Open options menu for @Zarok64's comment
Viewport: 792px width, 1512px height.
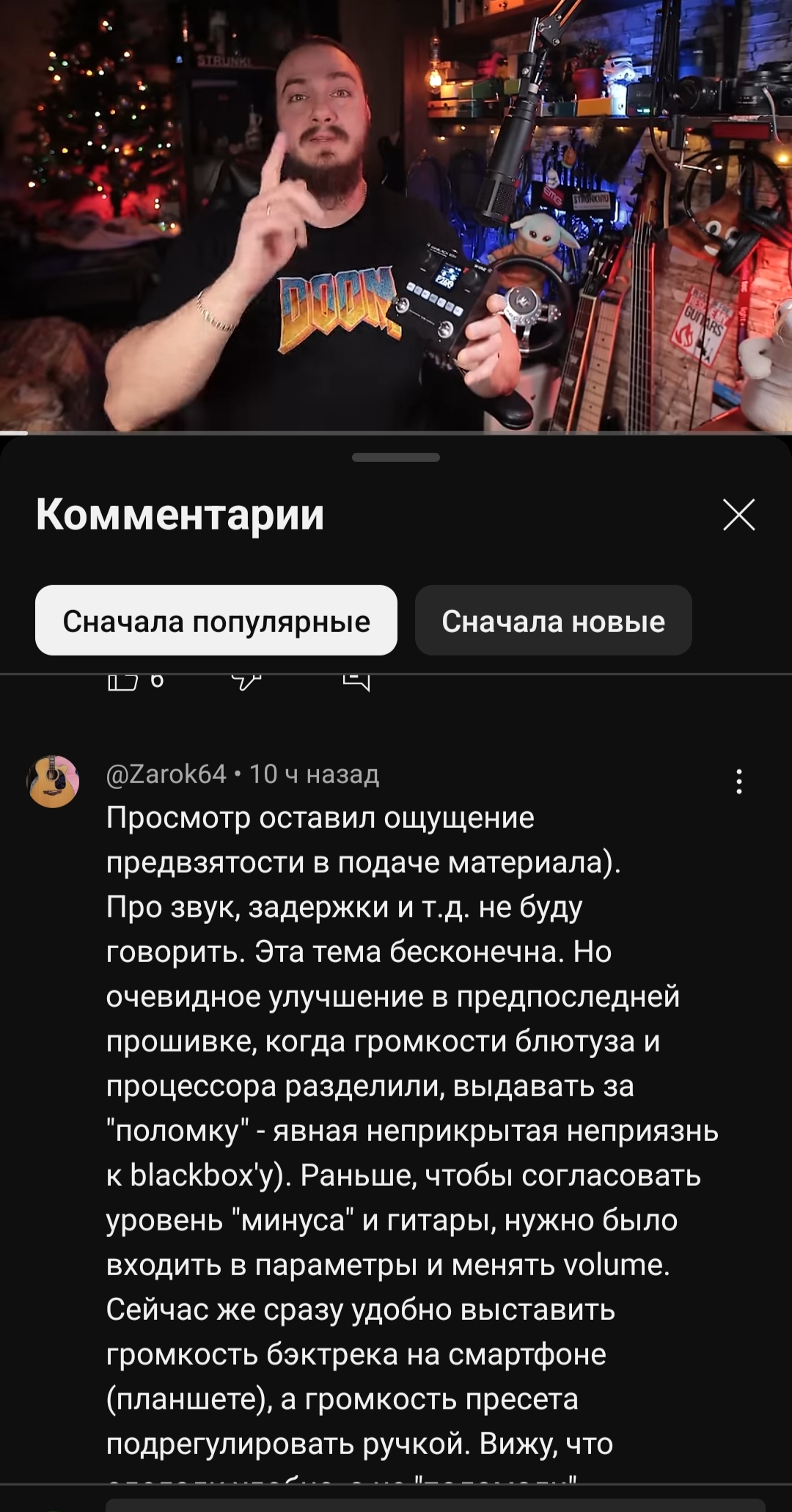tap(738, 782)
